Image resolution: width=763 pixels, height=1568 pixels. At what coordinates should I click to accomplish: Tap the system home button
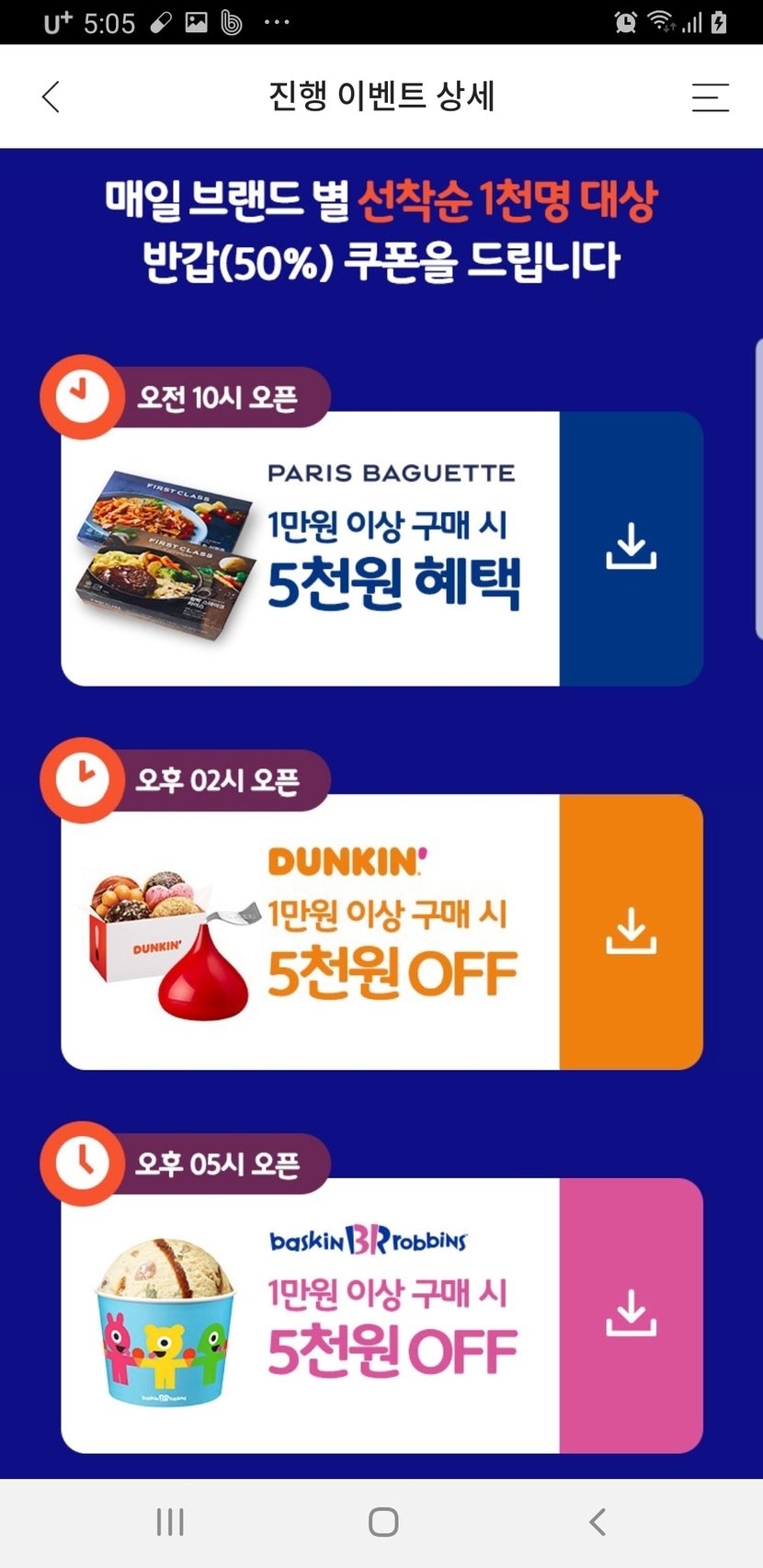coord(382,1522)
